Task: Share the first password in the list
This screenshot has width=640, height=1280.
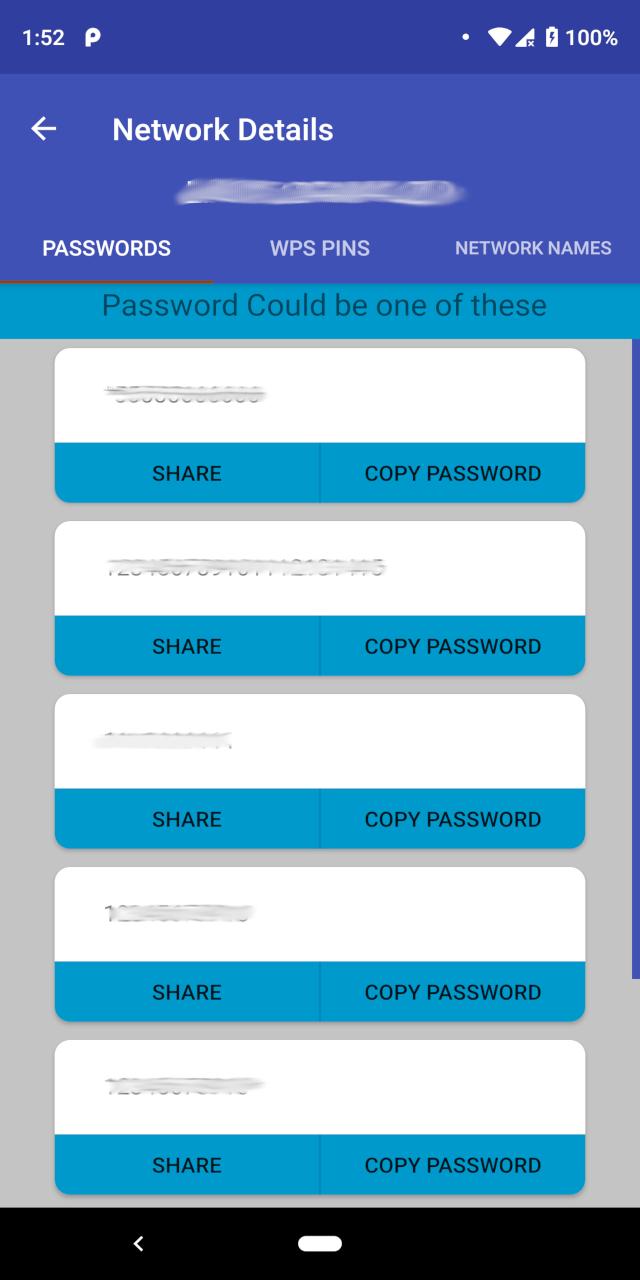Action: tap(187, 473)
